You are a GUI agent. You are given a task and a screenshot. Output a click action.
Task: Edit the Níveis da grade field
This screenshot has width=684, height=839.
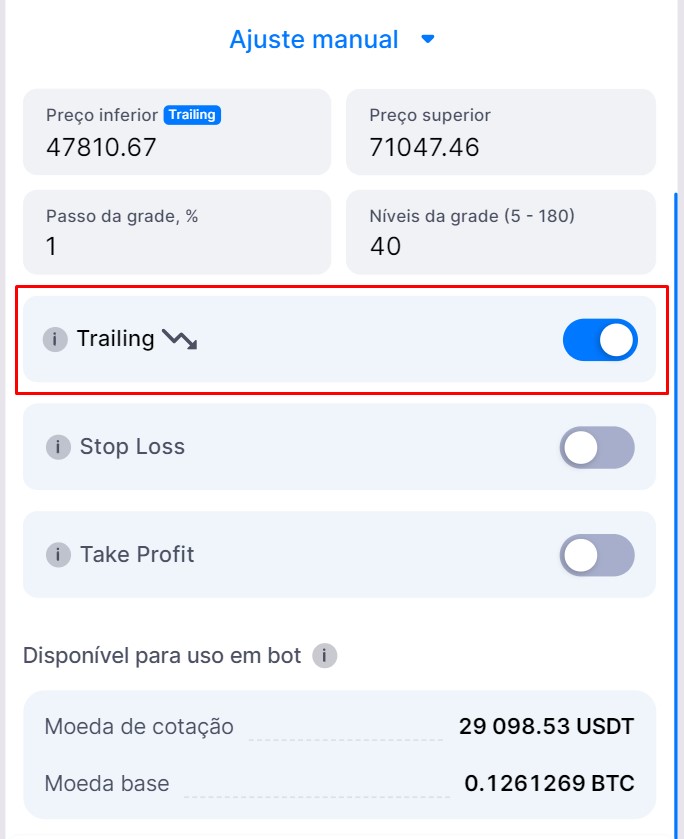[x=500, y=245]
